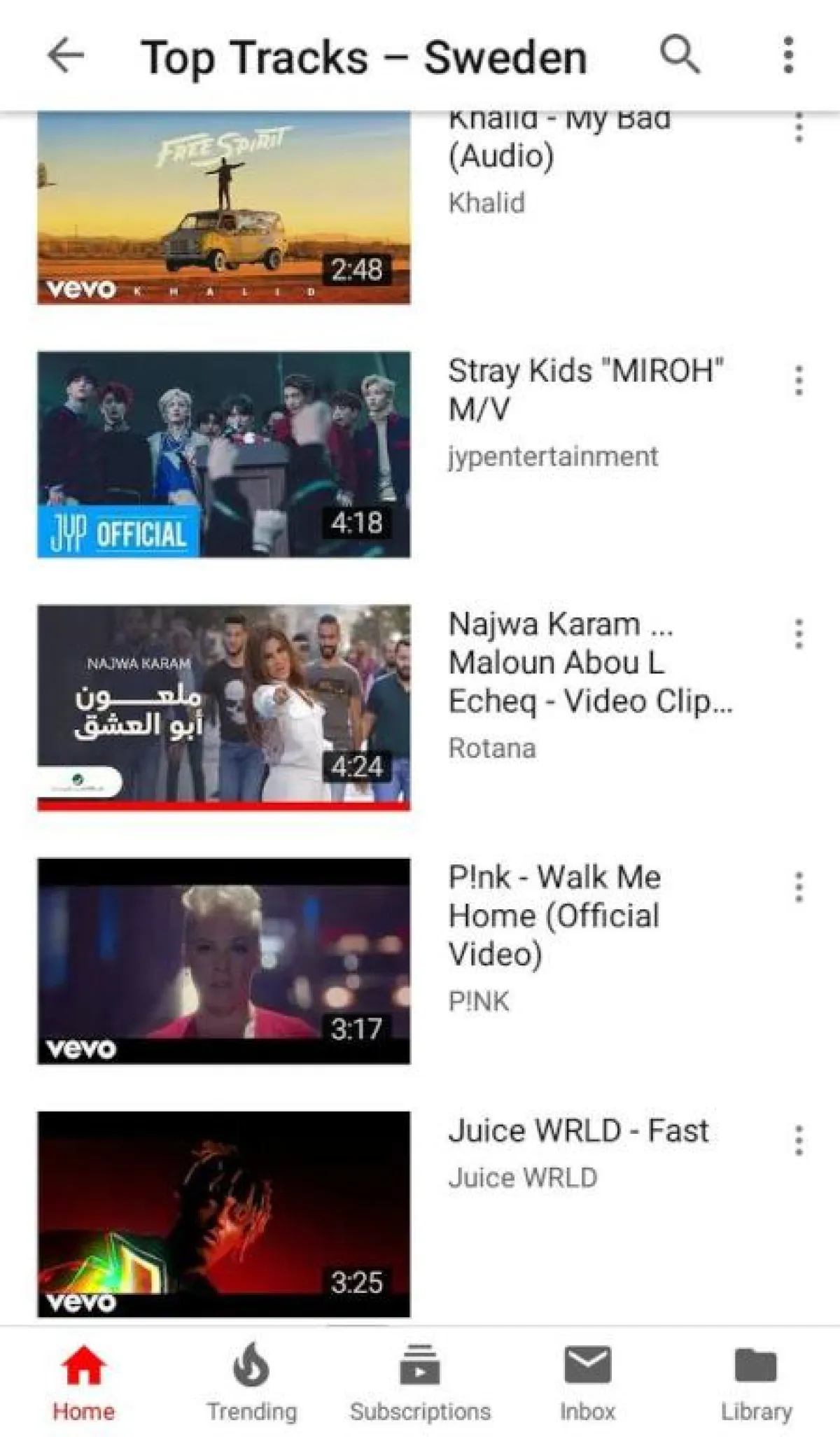The height and width of the screenshot is (1437, 840).
Task: Play Najwa Karam Maloun Abou L Echeq
Action: coord(223,707)
